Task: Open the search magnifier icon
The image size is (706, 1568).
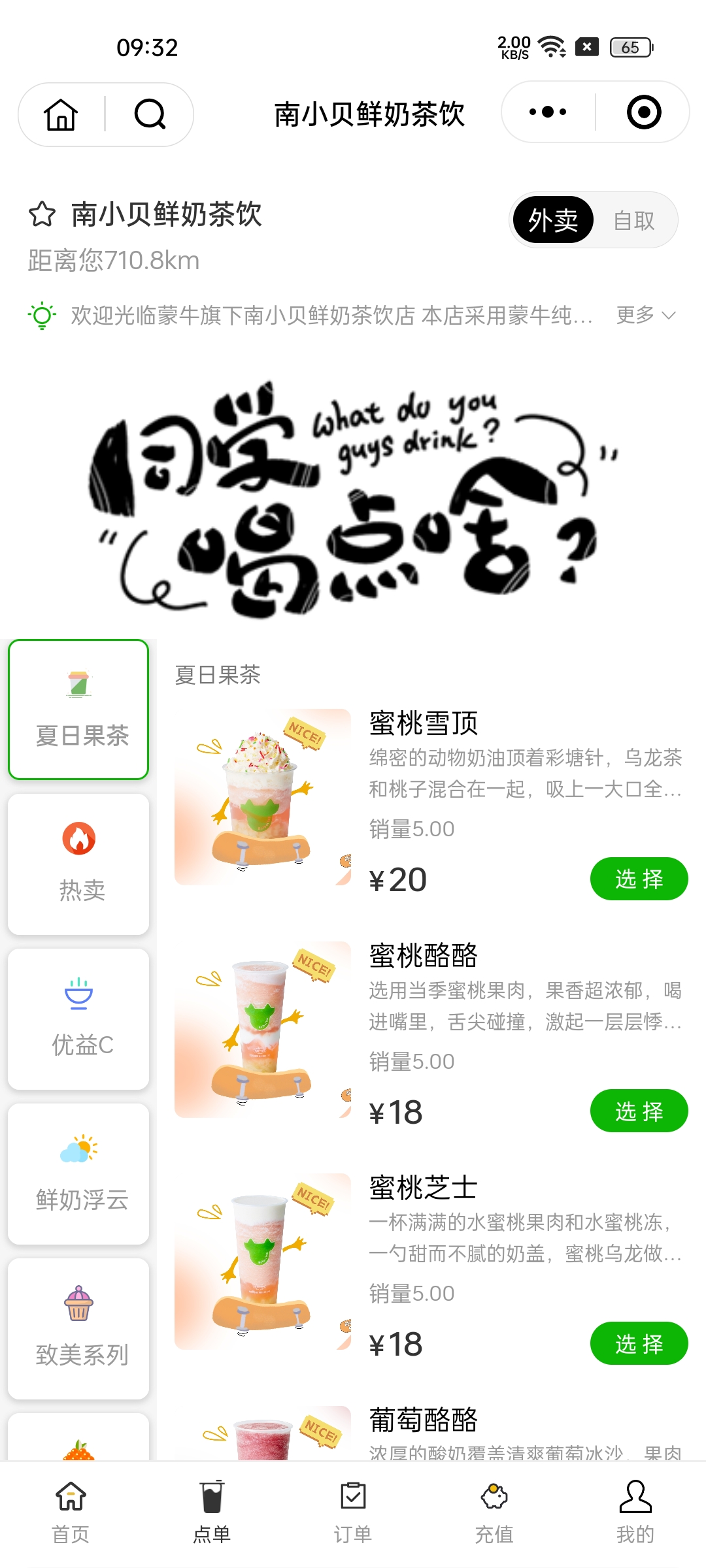Action: point(150,114)
